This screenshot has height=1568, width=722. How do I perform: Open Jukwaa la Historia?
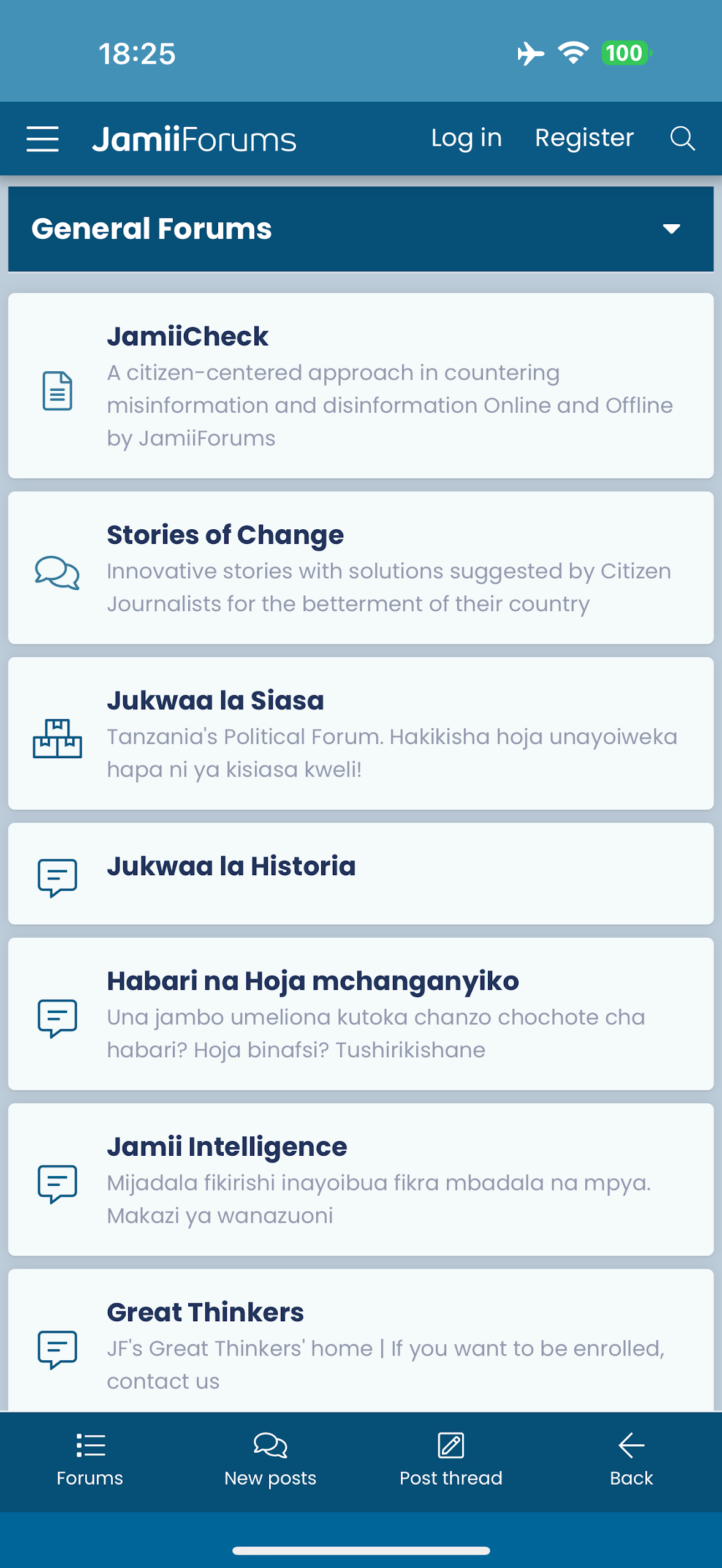(x=231, y=866)
